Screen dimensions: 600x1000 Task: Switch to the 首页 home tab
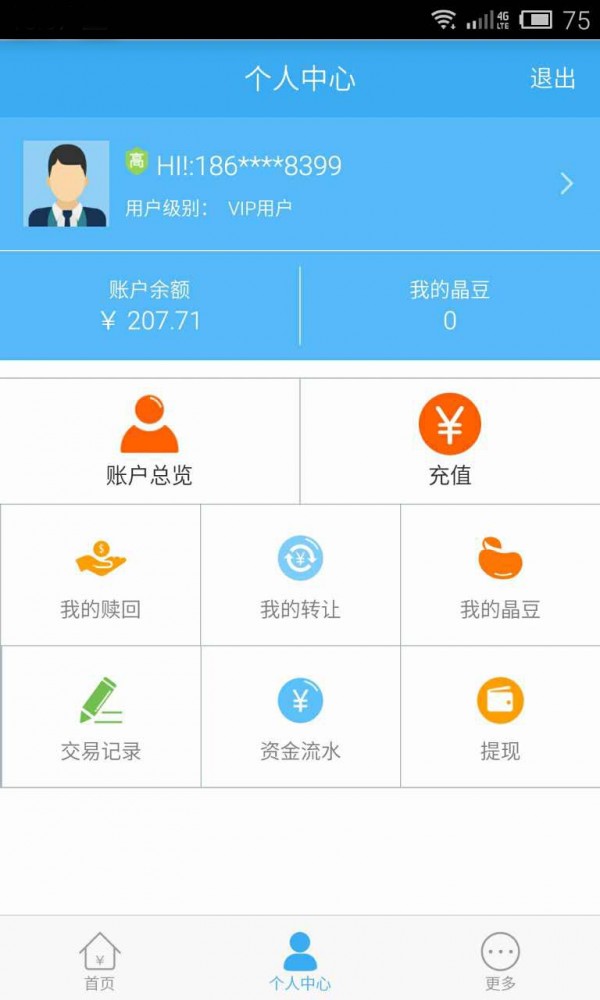pos(99,961)
